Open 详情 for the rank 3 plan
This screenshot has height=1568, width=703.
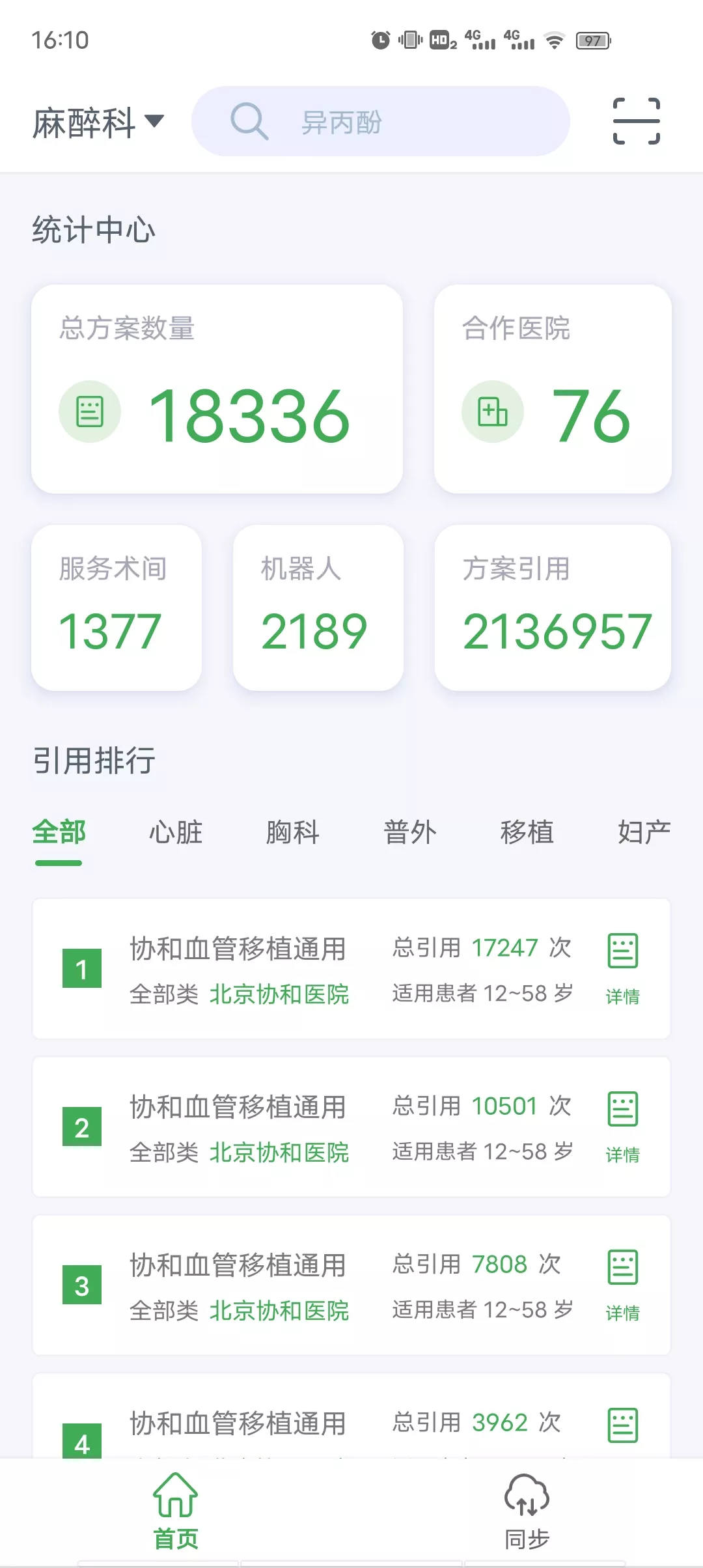[x=623, y=1285]
